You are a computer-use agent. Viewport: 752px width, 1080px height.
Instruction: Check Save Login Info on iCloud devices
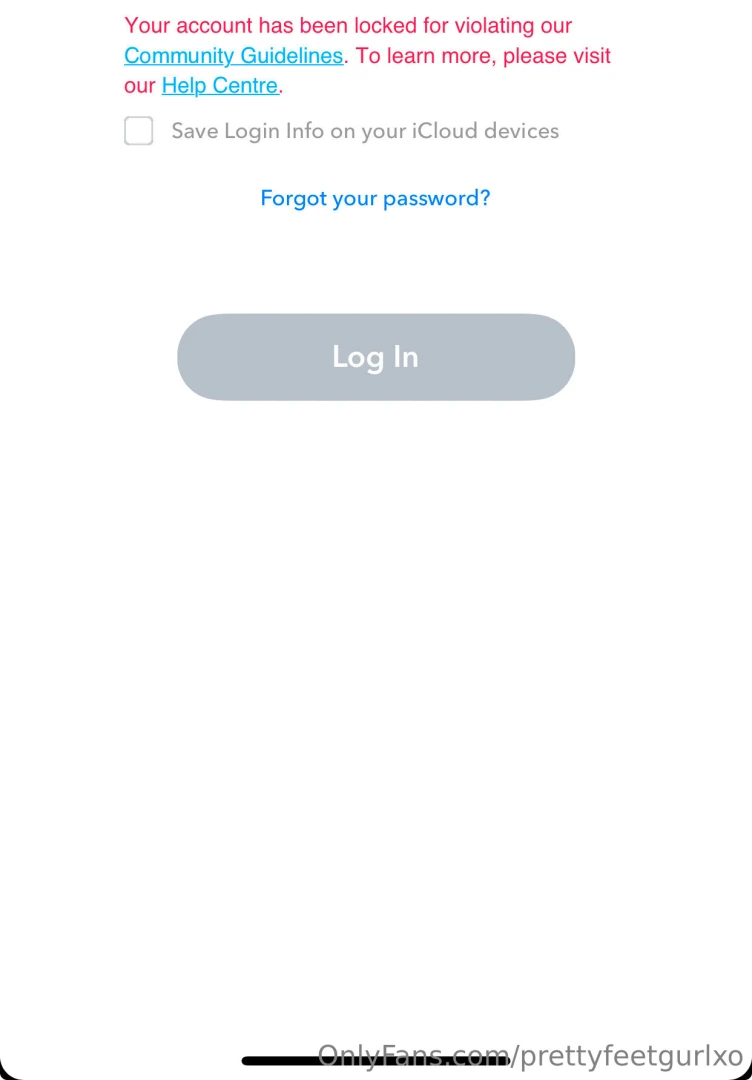tap(139, 131)
